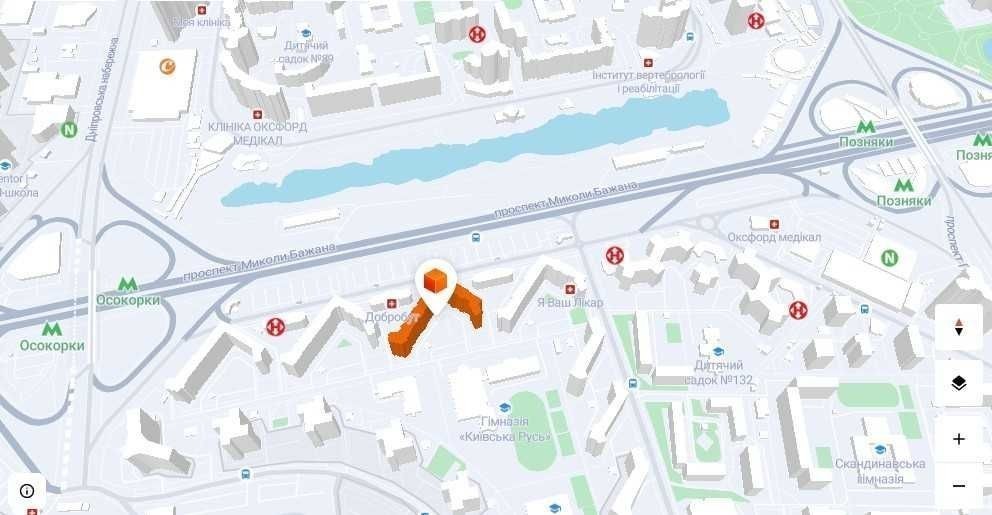Screen dimensions: 992x515
Task: Select the Позняки metro station
Action: click(867, 127)
